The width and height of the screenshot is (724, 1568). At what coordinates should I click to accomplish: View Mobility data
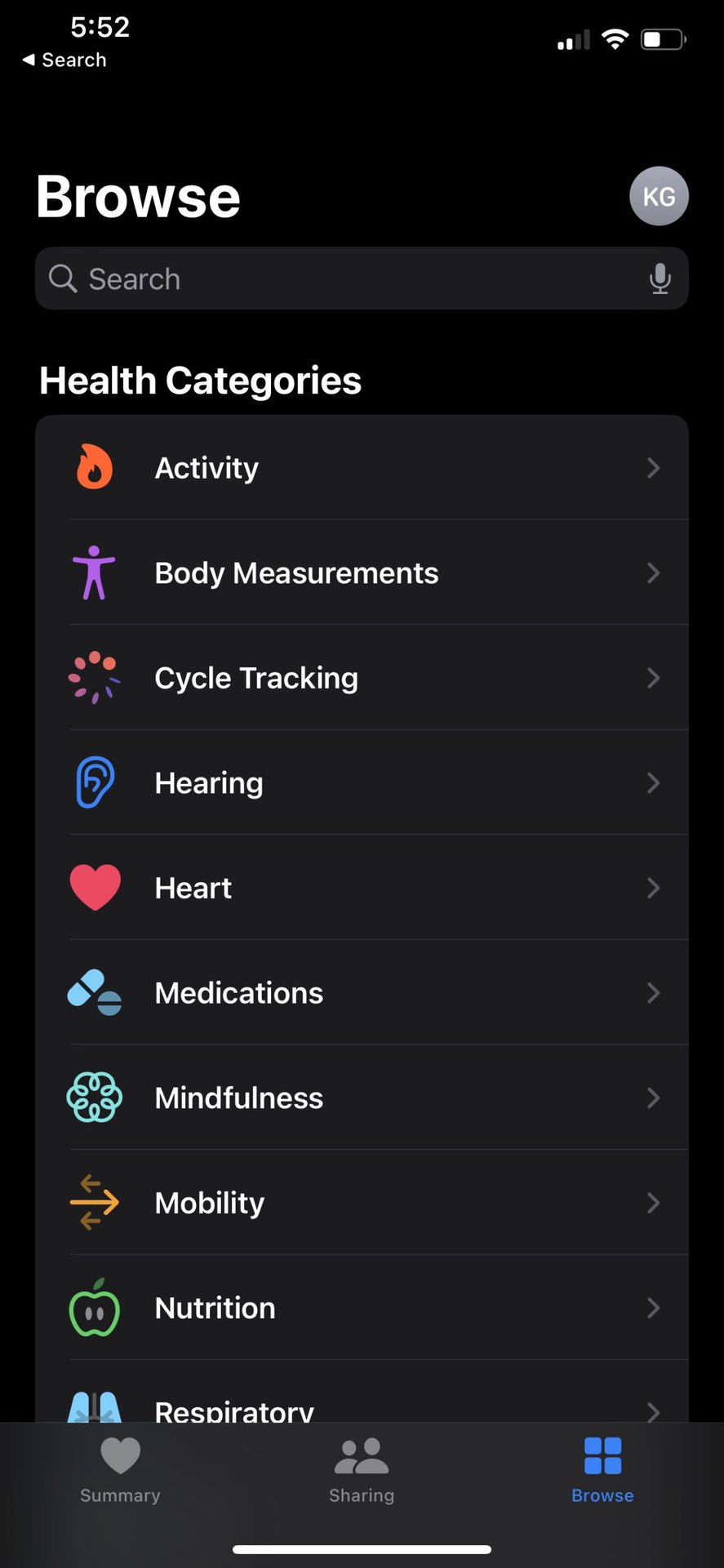362,1203
